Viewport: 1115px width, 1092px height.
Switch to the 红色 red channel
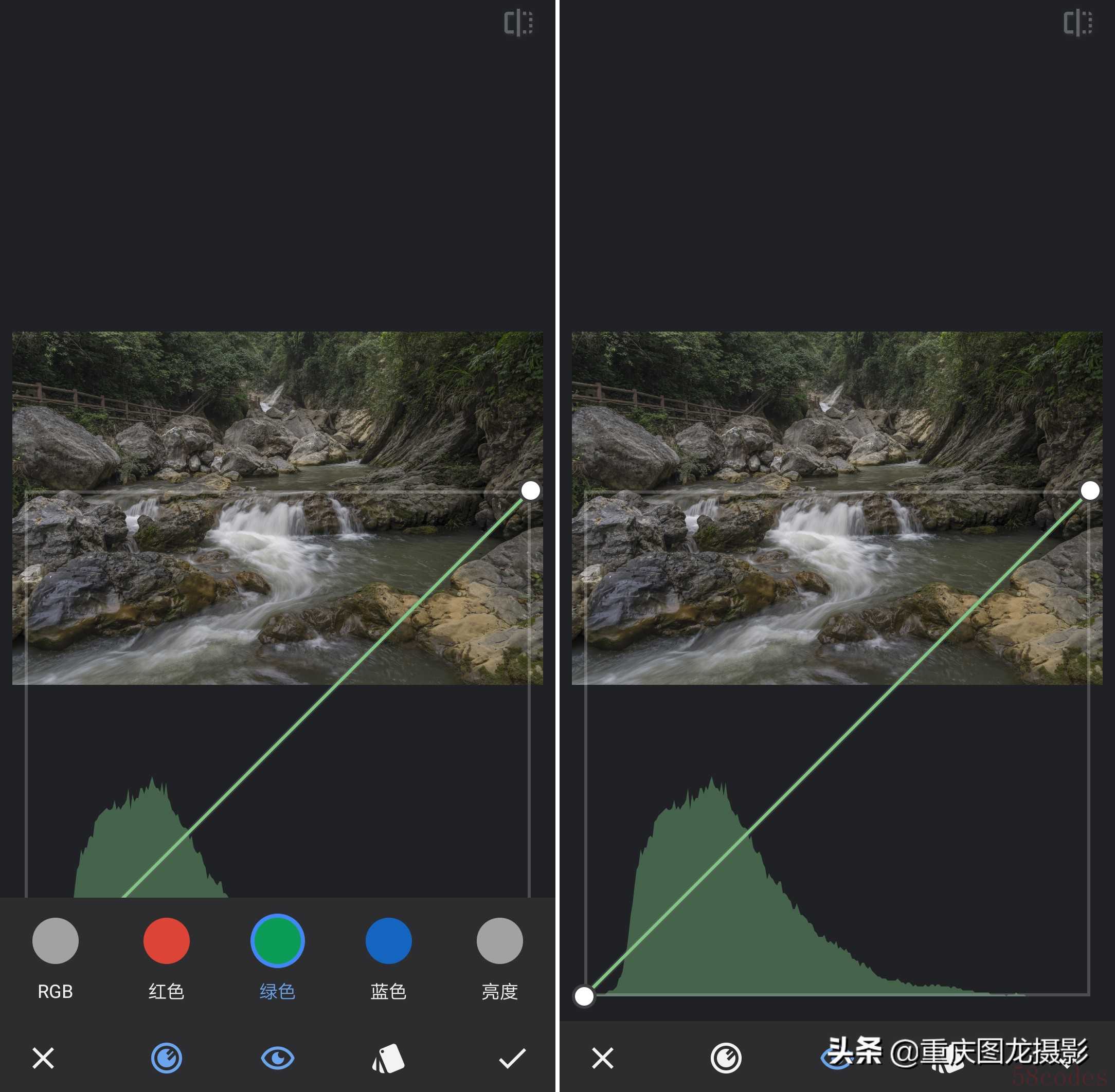[x=167, y=941]
